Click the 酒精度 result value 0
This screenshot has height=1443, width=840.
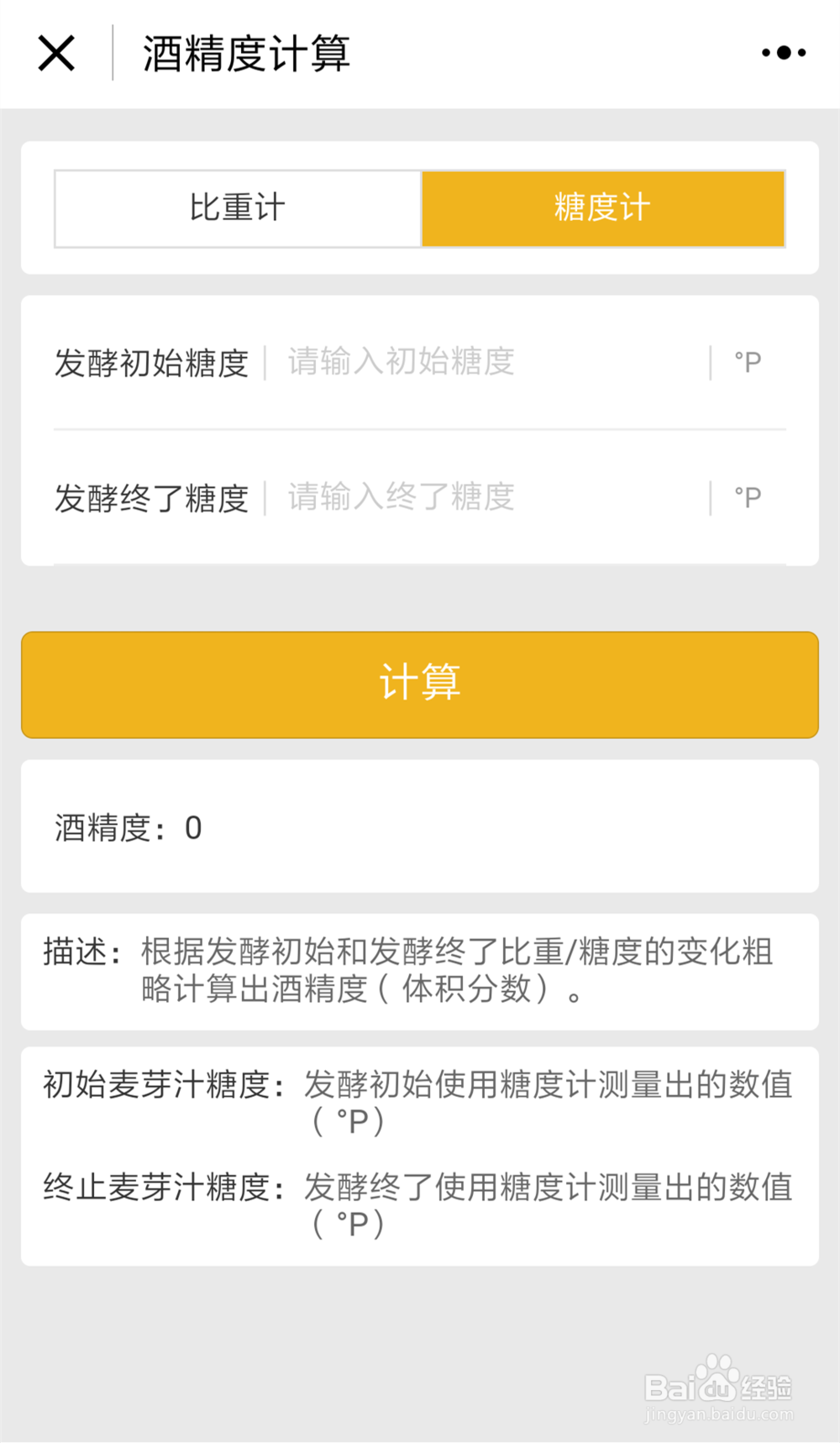(x=193, y=827)
